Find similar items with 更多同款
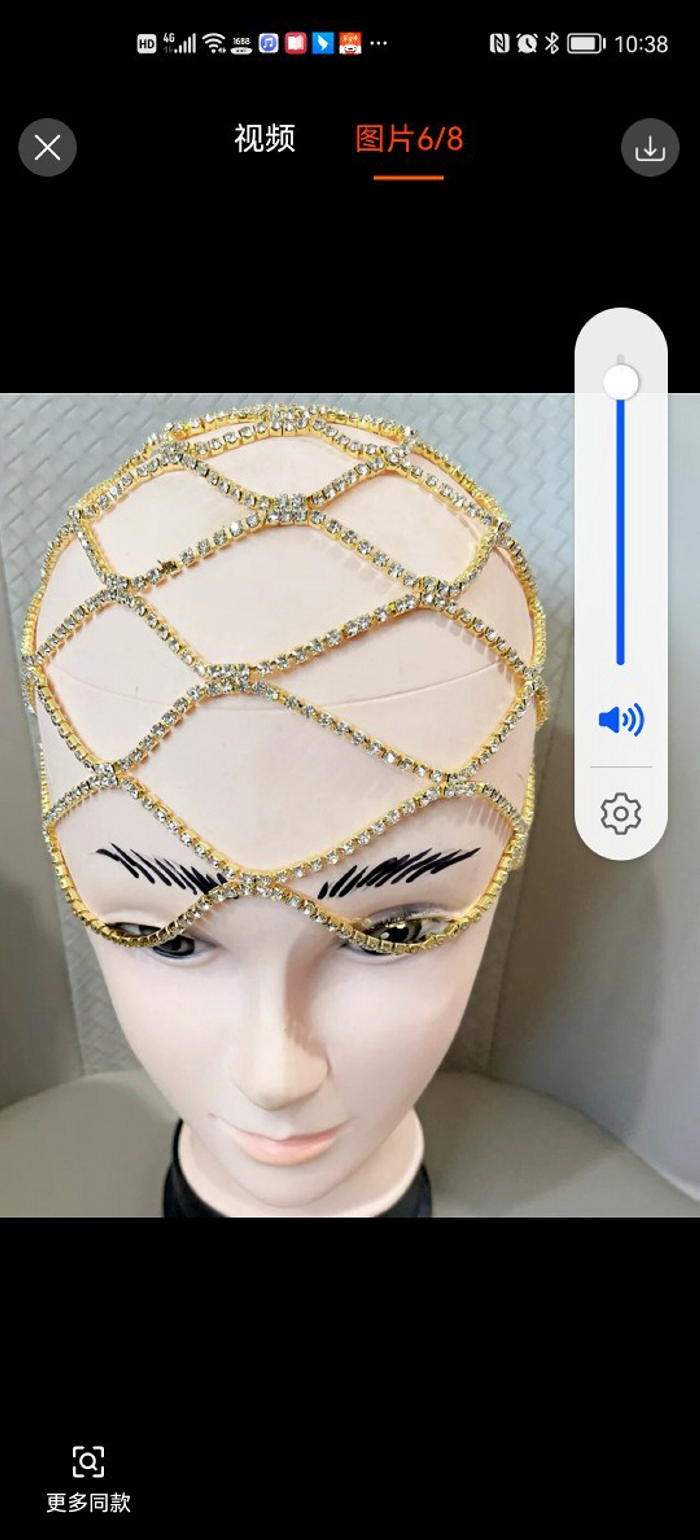The image size is (700, 1540). (88, 1478)
